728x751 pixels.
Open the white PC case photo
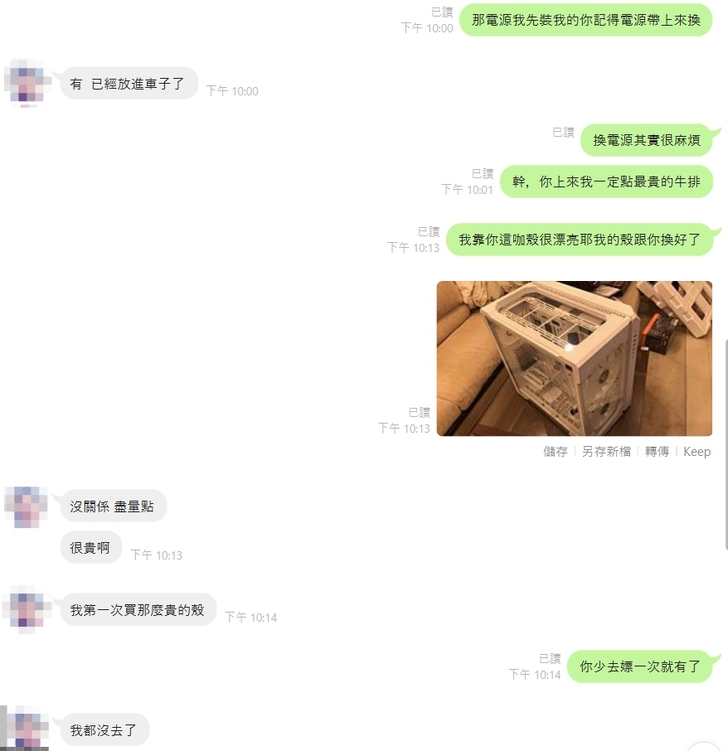point(574,358)
